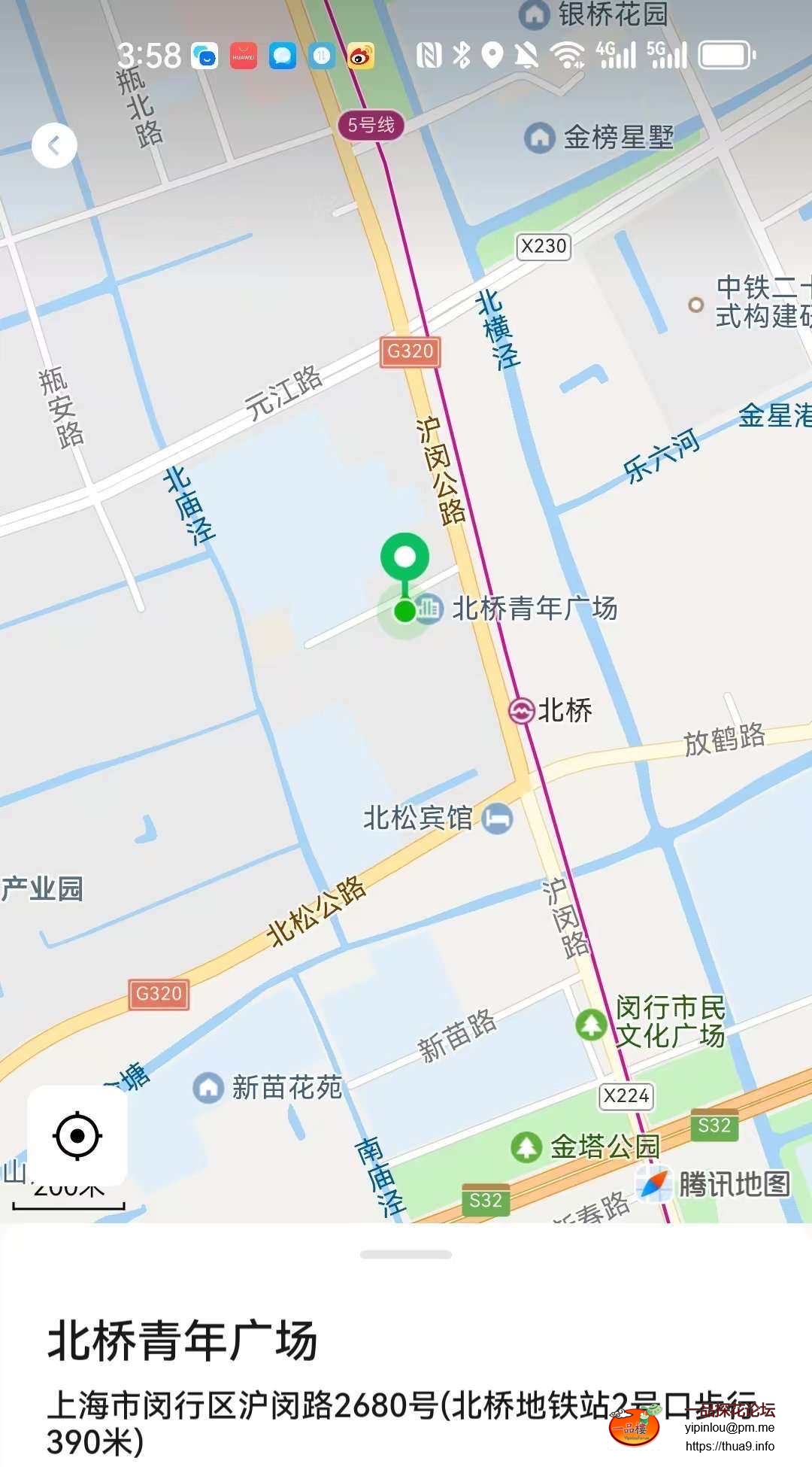Tap the 金榜星墅 residential marker
812x1467 pixels.
[x=539, y=138]
